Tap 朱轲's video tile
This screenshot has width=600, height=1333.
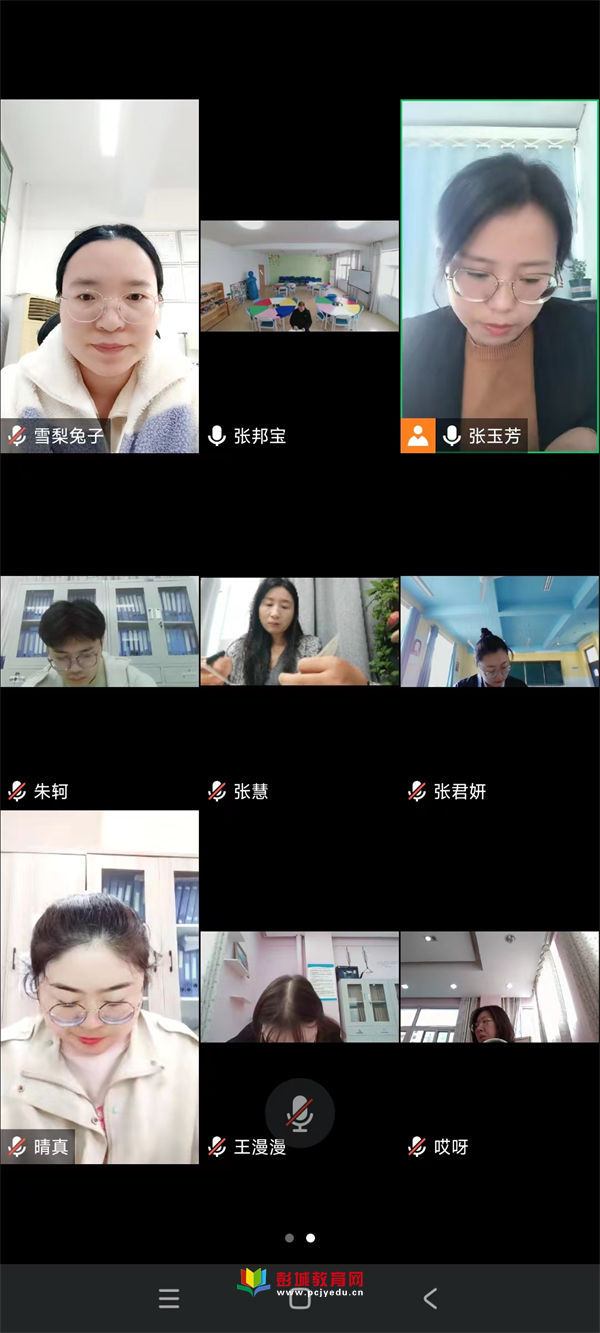[100, 632]
